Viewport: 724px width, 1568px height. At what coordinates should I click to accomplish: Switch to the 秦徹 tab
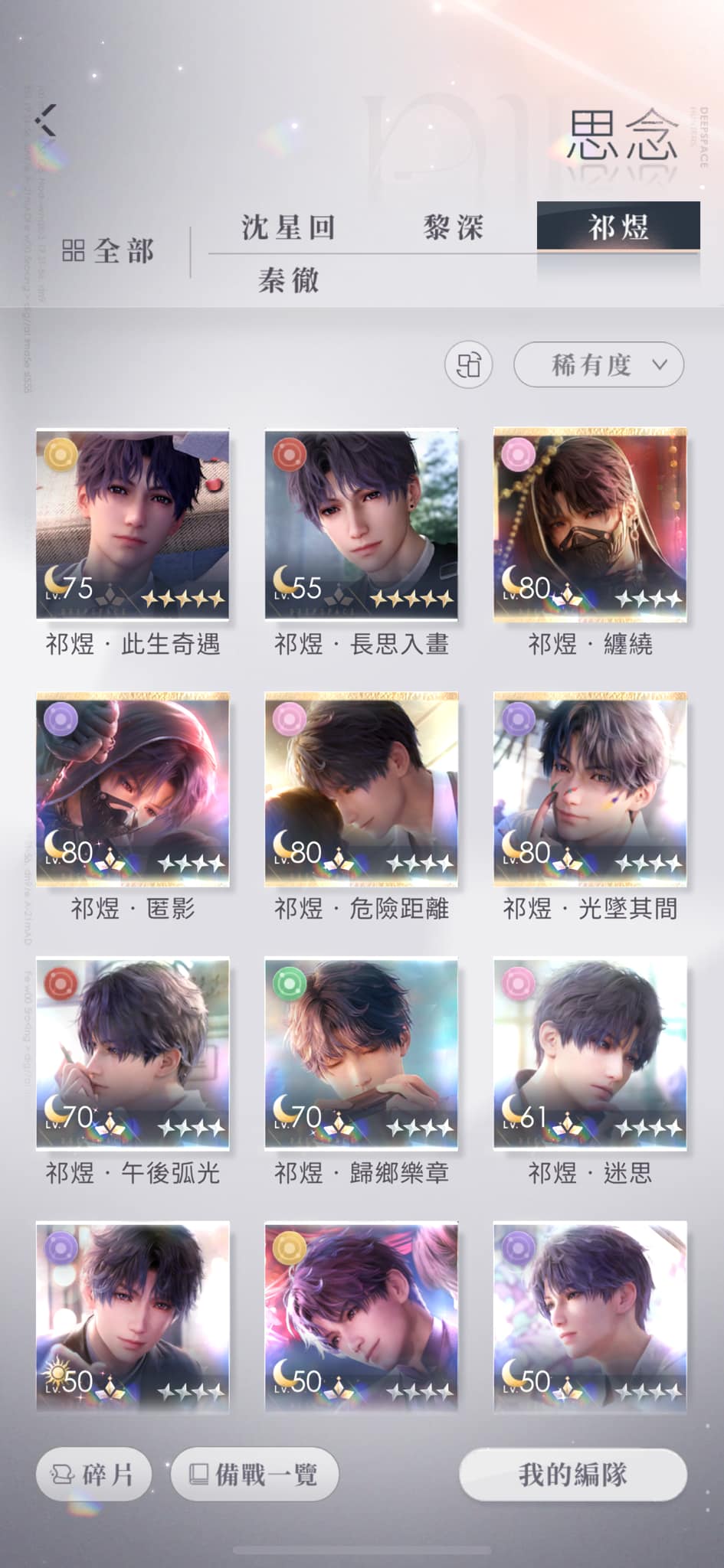coord(288,280)
